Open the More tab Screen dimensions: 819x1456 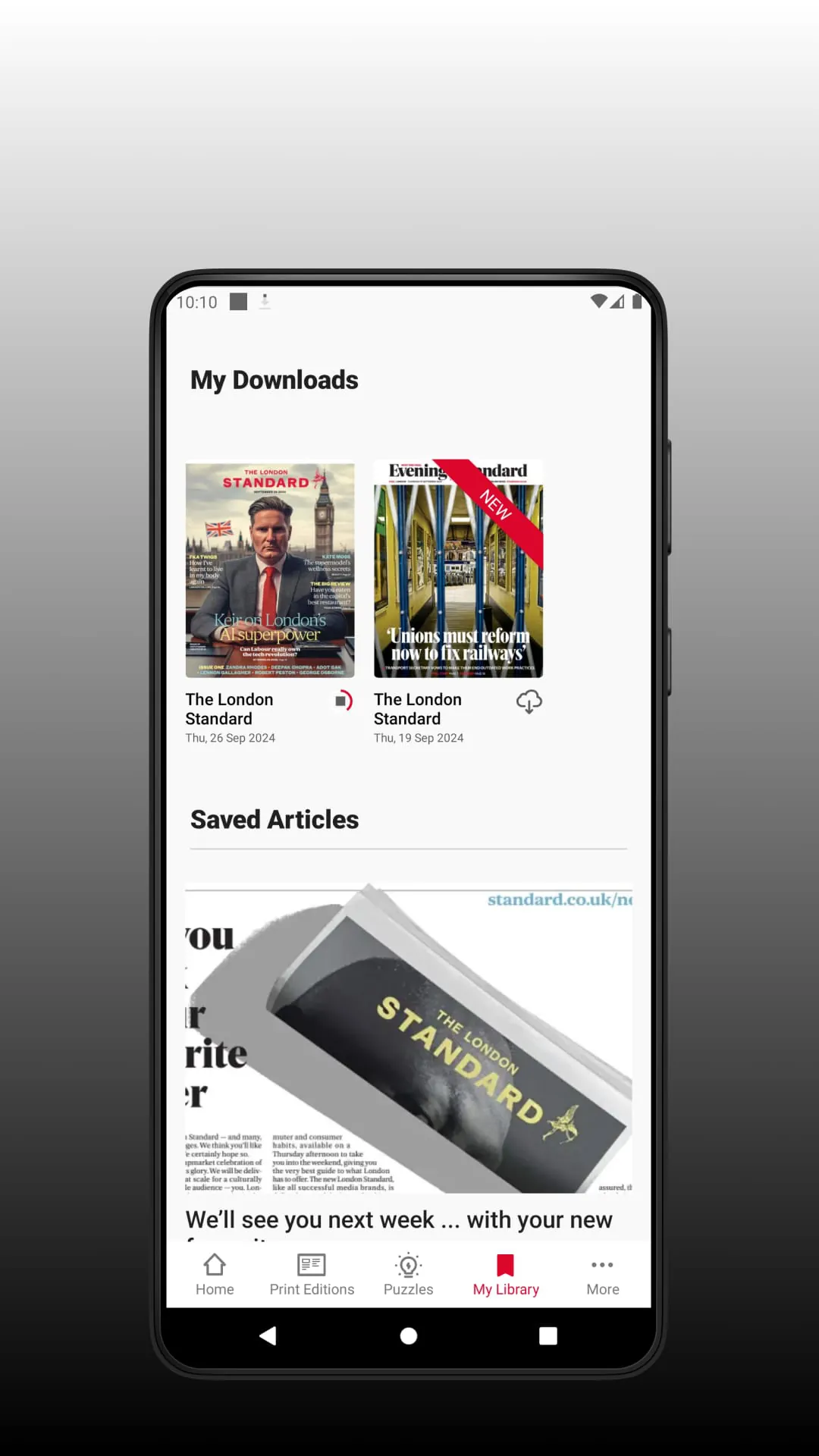(x=602, y=1275)
